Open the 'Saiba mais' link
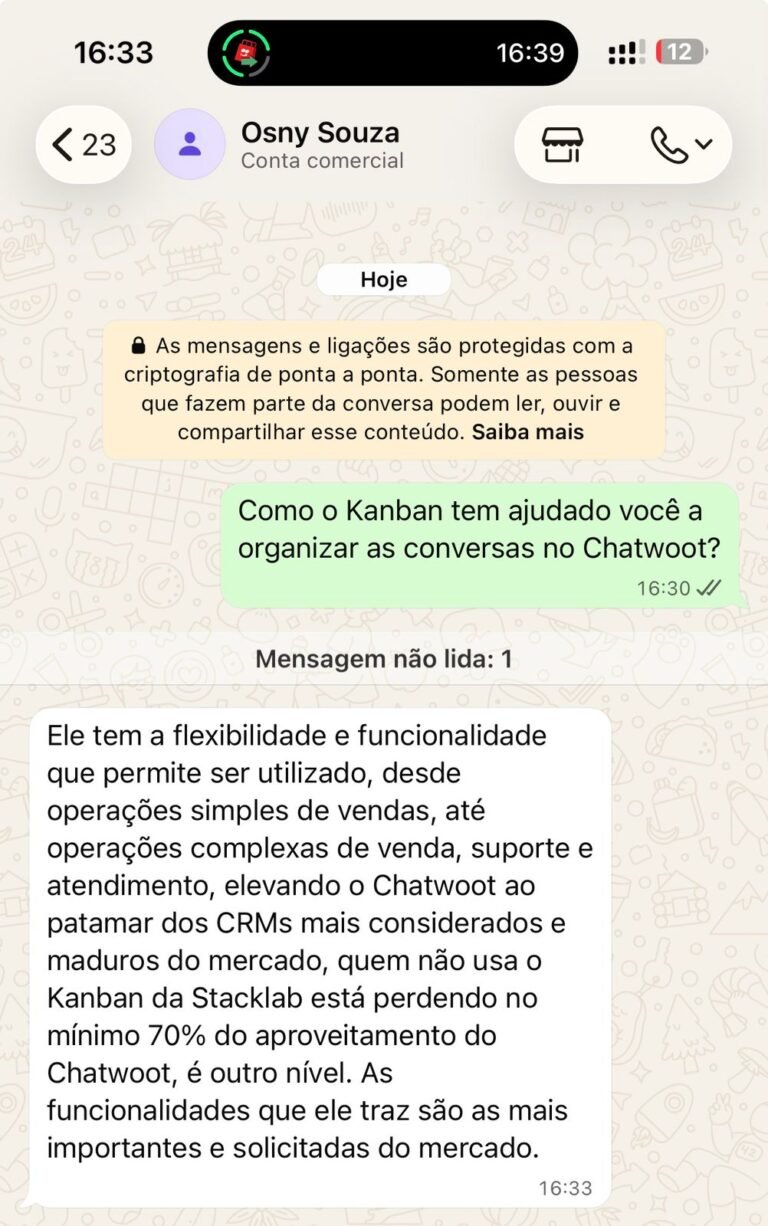The width and height of the screenshot is (768, 1226). pos(528,432)
